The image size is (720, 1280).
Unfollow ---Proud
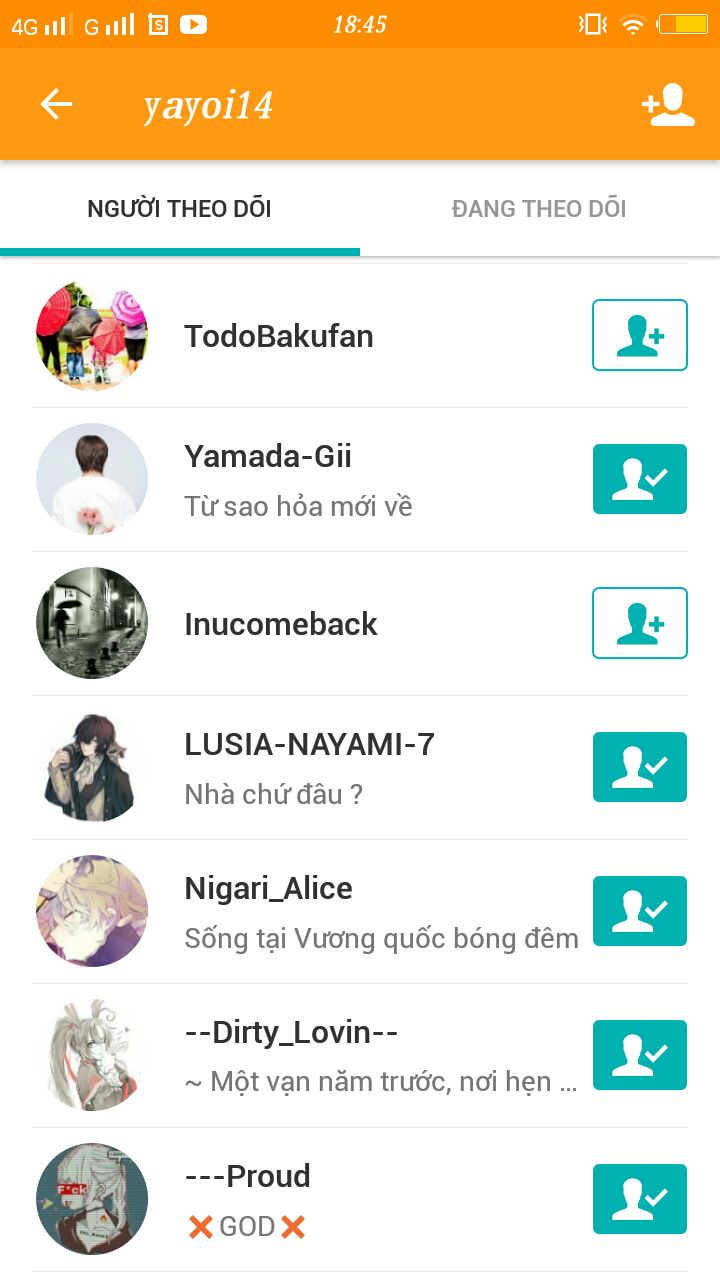(x=640, y=1199)
